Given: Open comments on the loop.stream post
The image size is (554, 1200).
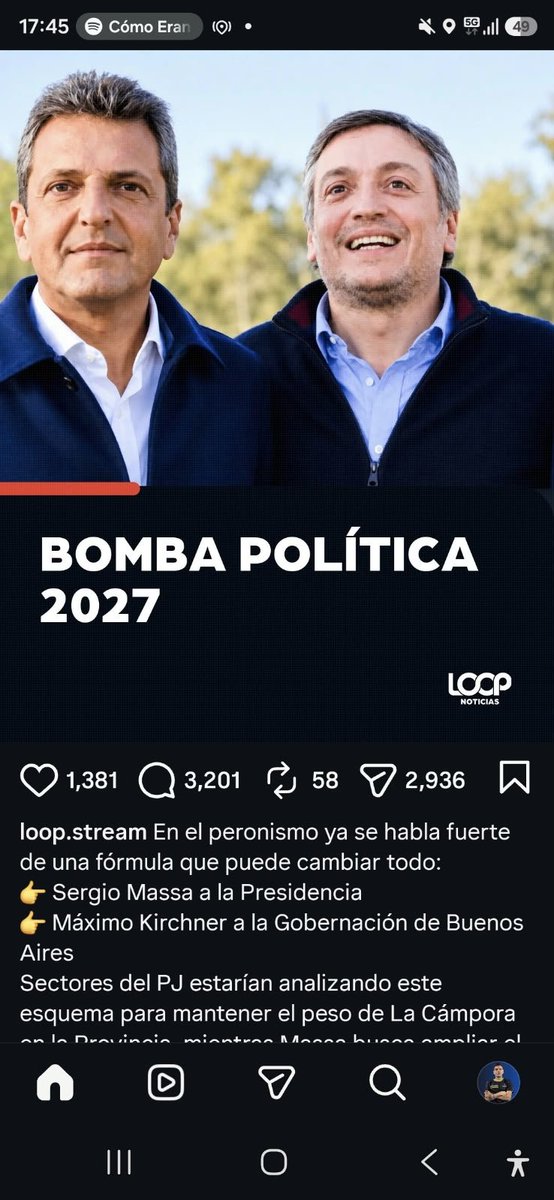Looking at the screenshot, I should (x=156, y=780).
